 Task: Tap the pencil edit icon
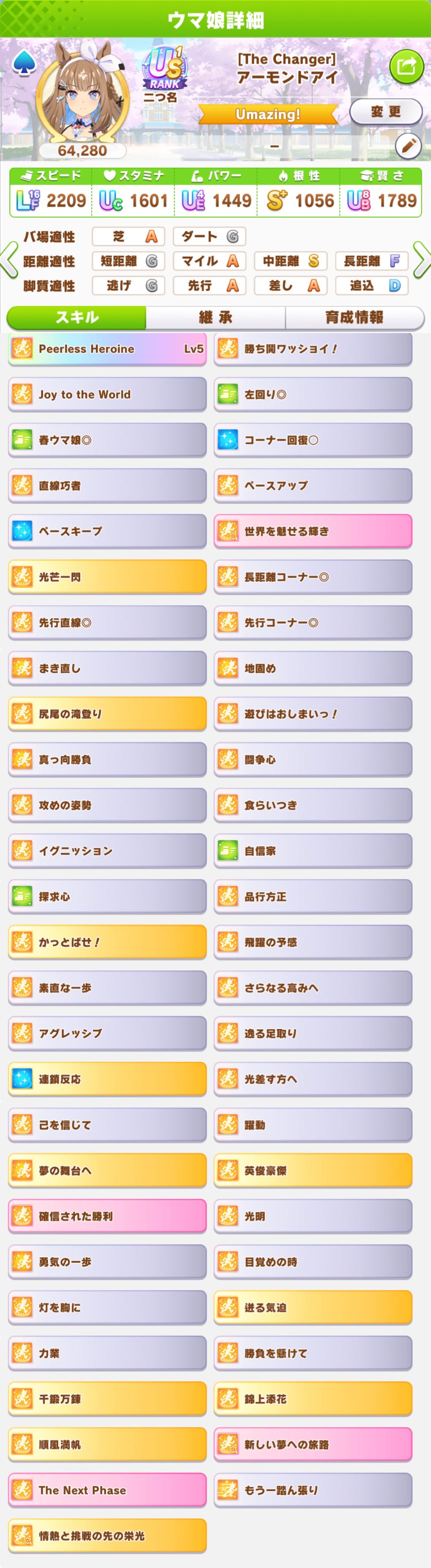(408, 146)
